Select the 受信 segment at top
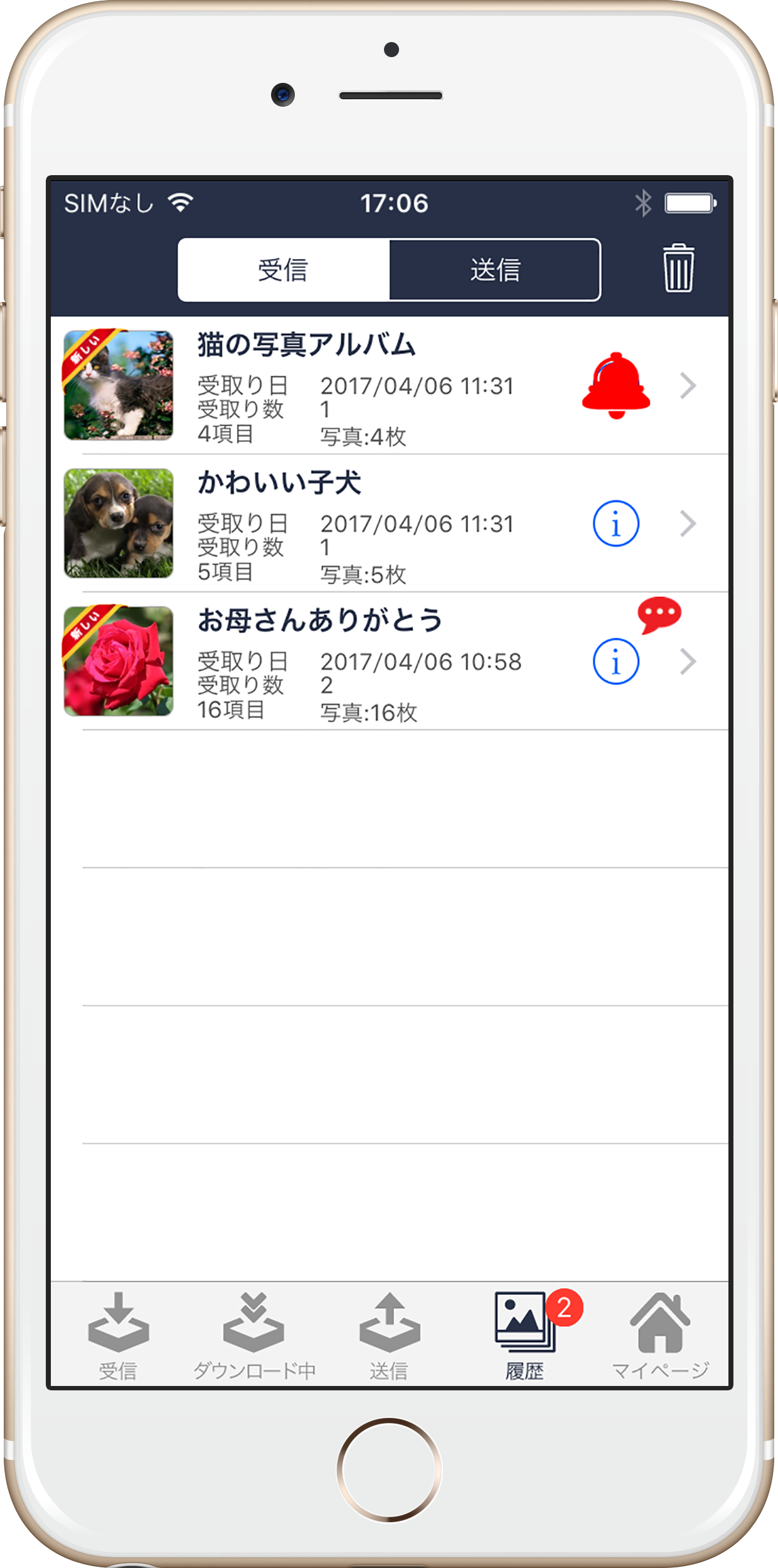This screenshot has height=1568, width=778. [284, 270]
